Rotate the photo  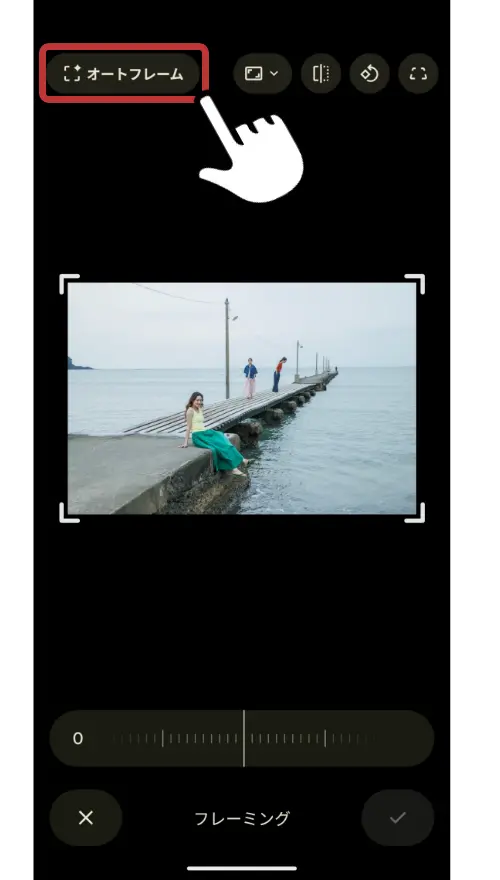[369, 74]
